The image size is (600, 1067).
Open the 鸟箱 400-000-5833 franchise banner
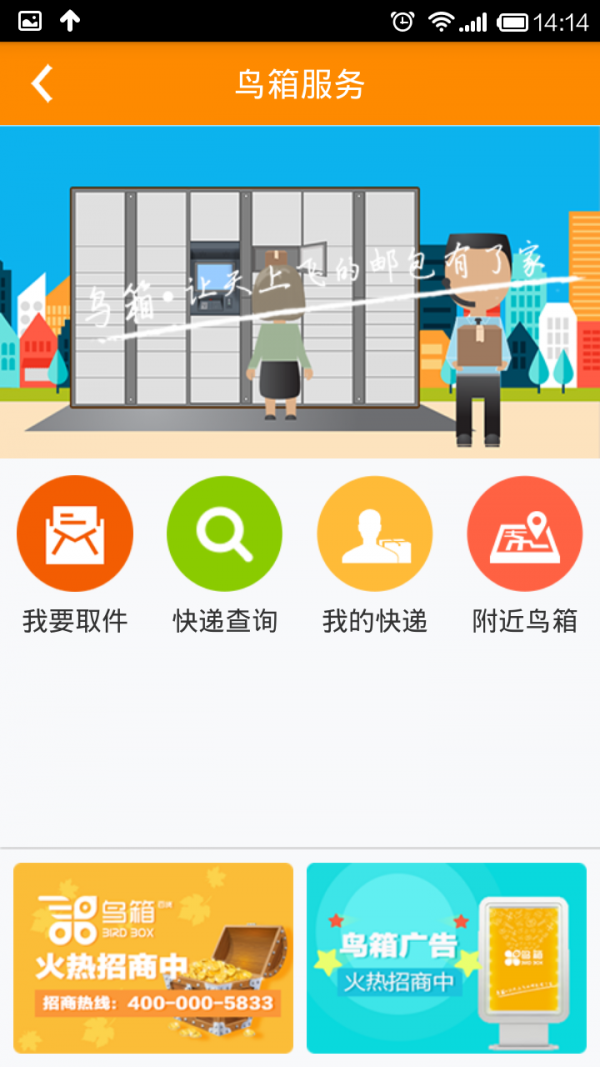tap(153, 958)
